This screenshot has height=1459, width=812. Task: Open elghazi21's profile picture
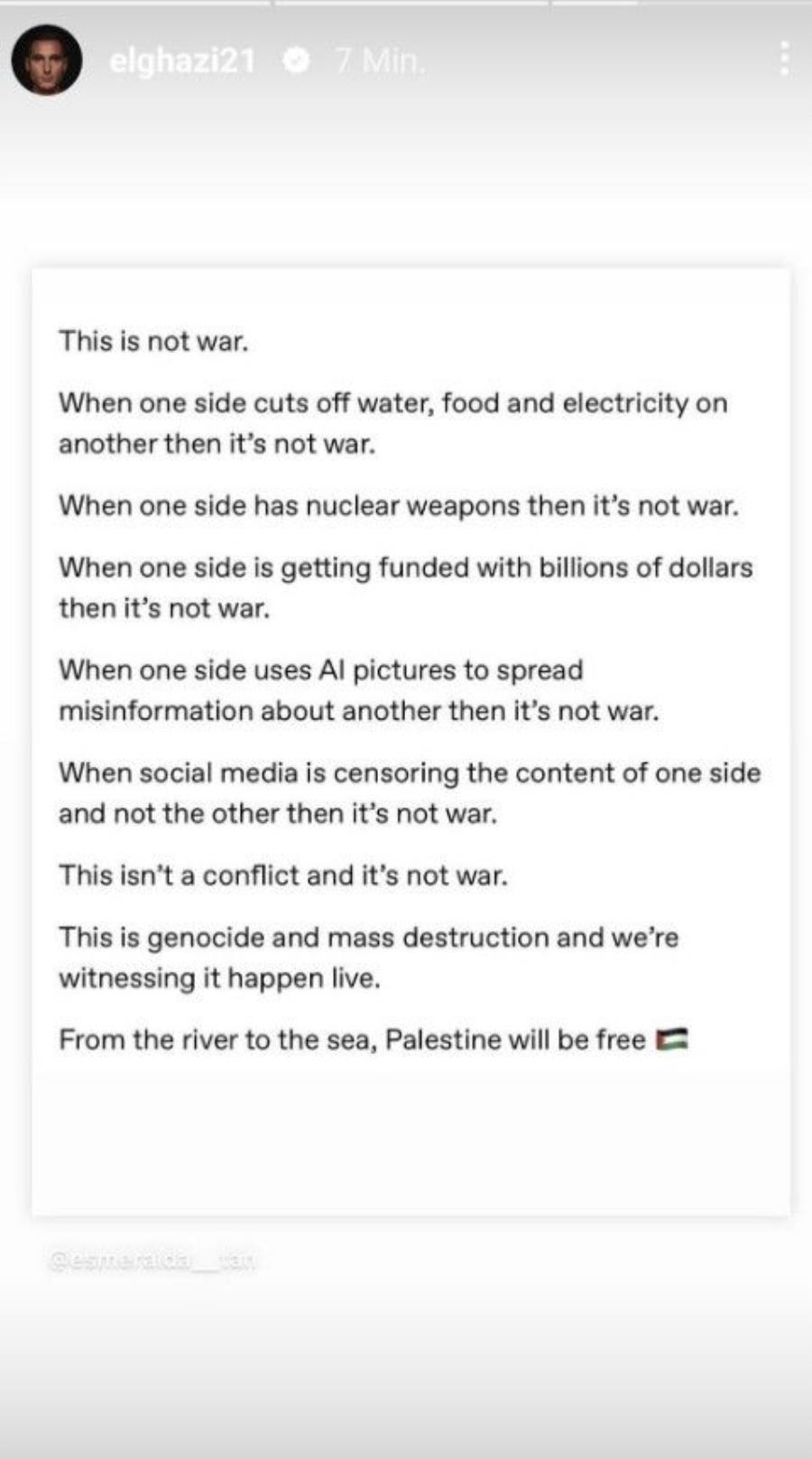[x=46, y=60]
